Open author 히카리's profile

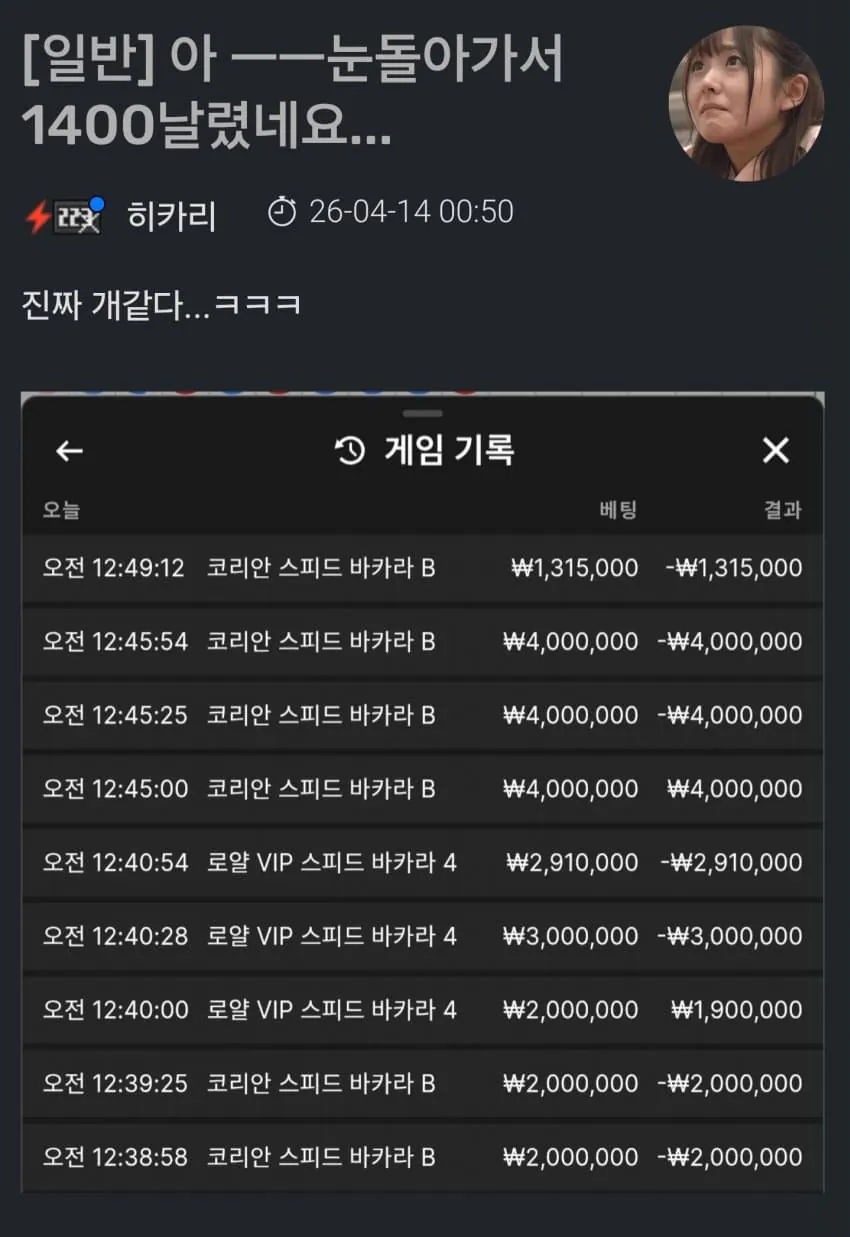pos(171,214)
